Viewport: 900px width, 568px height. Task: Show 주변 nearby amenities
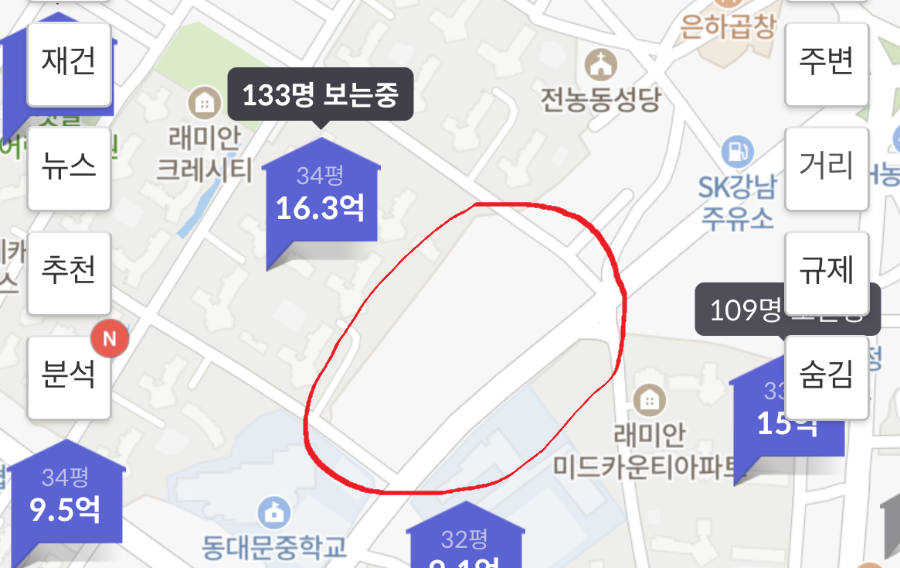pos(826,62)
